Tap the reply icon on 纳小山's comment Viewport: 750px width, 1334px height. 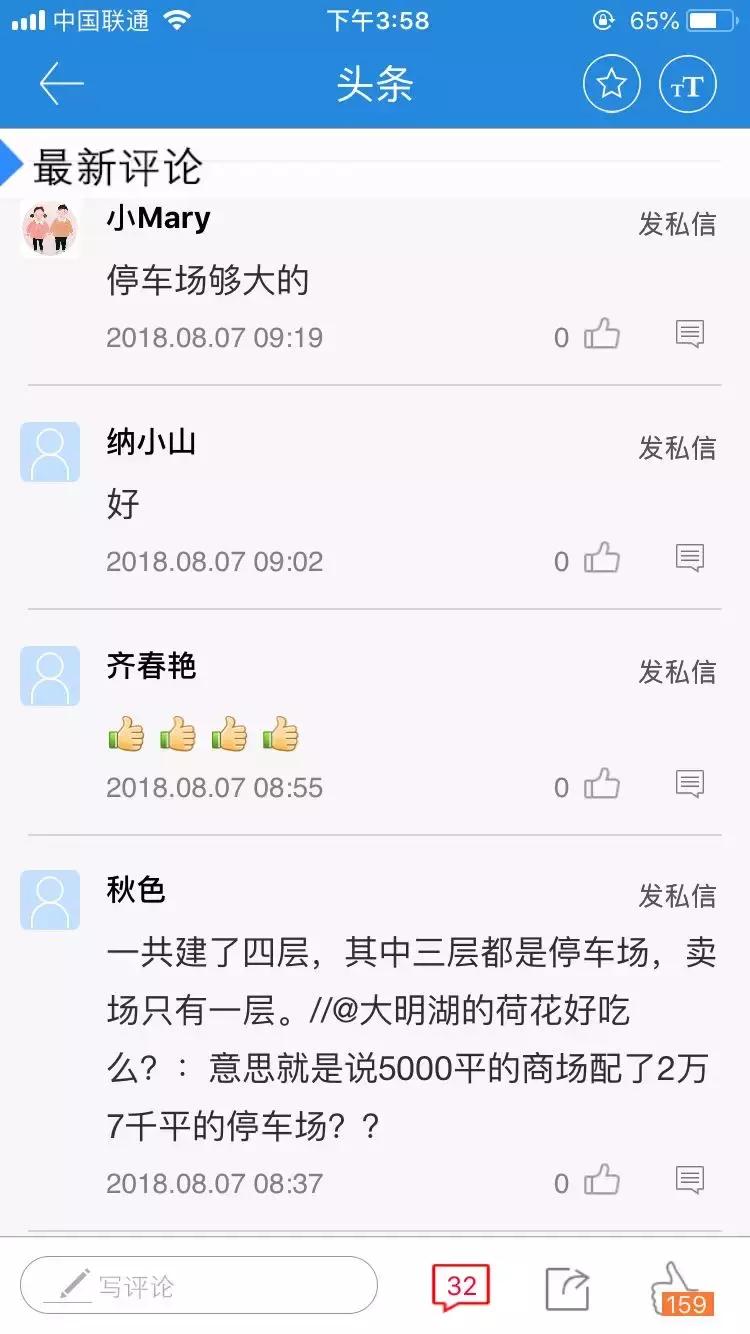coord(690,558)
